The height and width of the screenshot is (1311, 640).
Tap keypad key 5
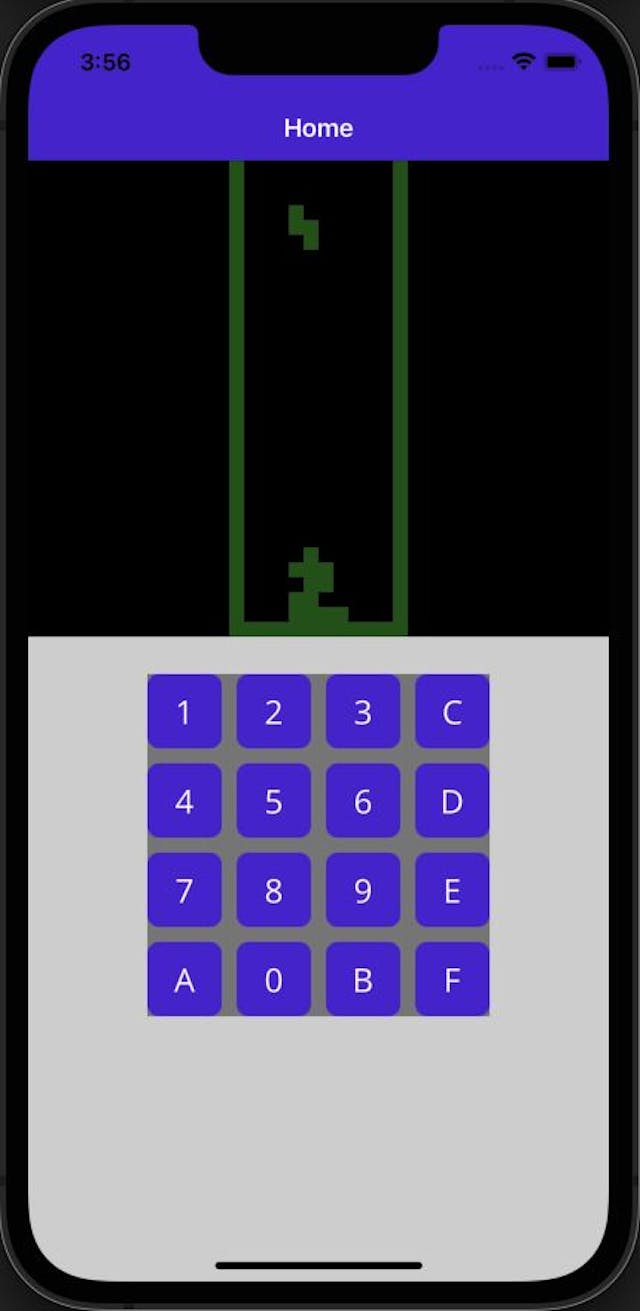273,801
